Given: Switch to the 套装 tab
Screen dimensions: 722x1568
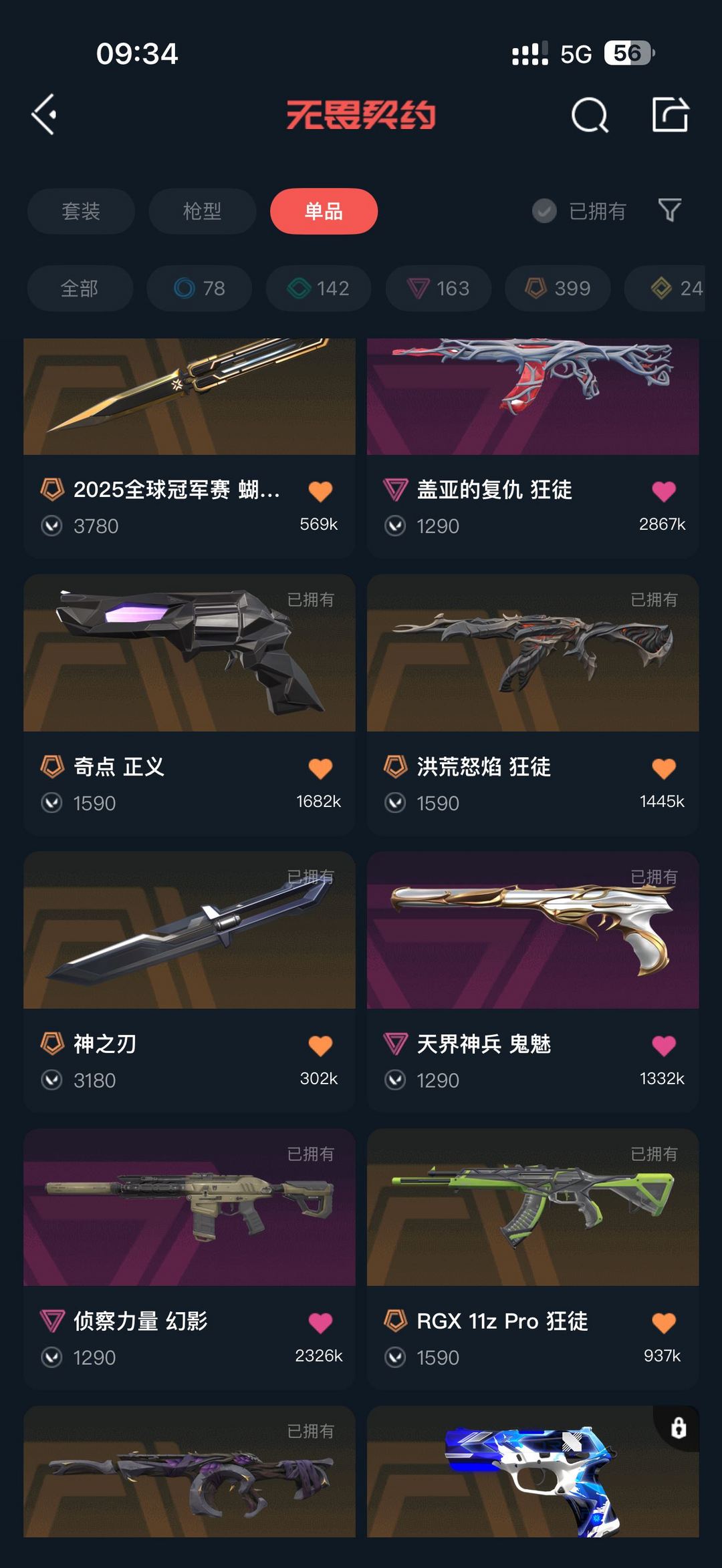Looking at the screenshot, I should (81, 211).
